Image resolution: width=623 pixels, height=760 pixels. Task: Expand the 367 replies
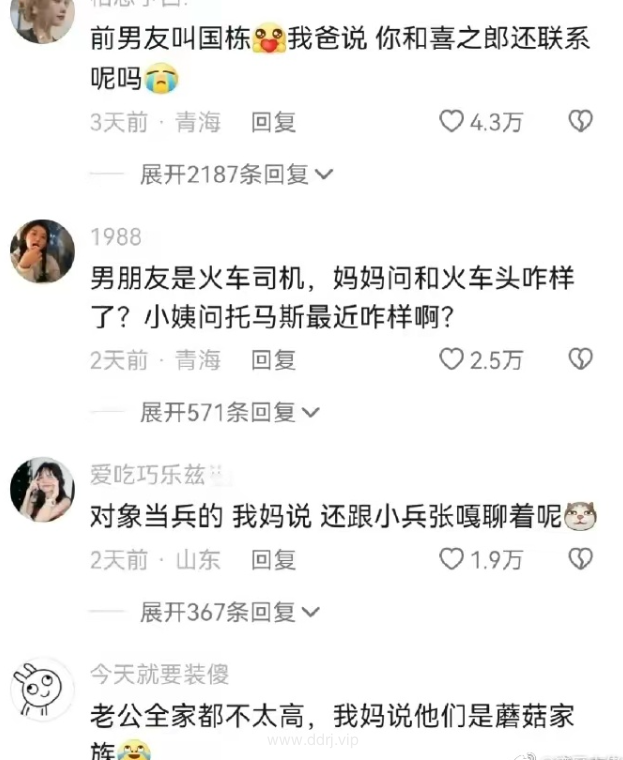tap(229, 611)
